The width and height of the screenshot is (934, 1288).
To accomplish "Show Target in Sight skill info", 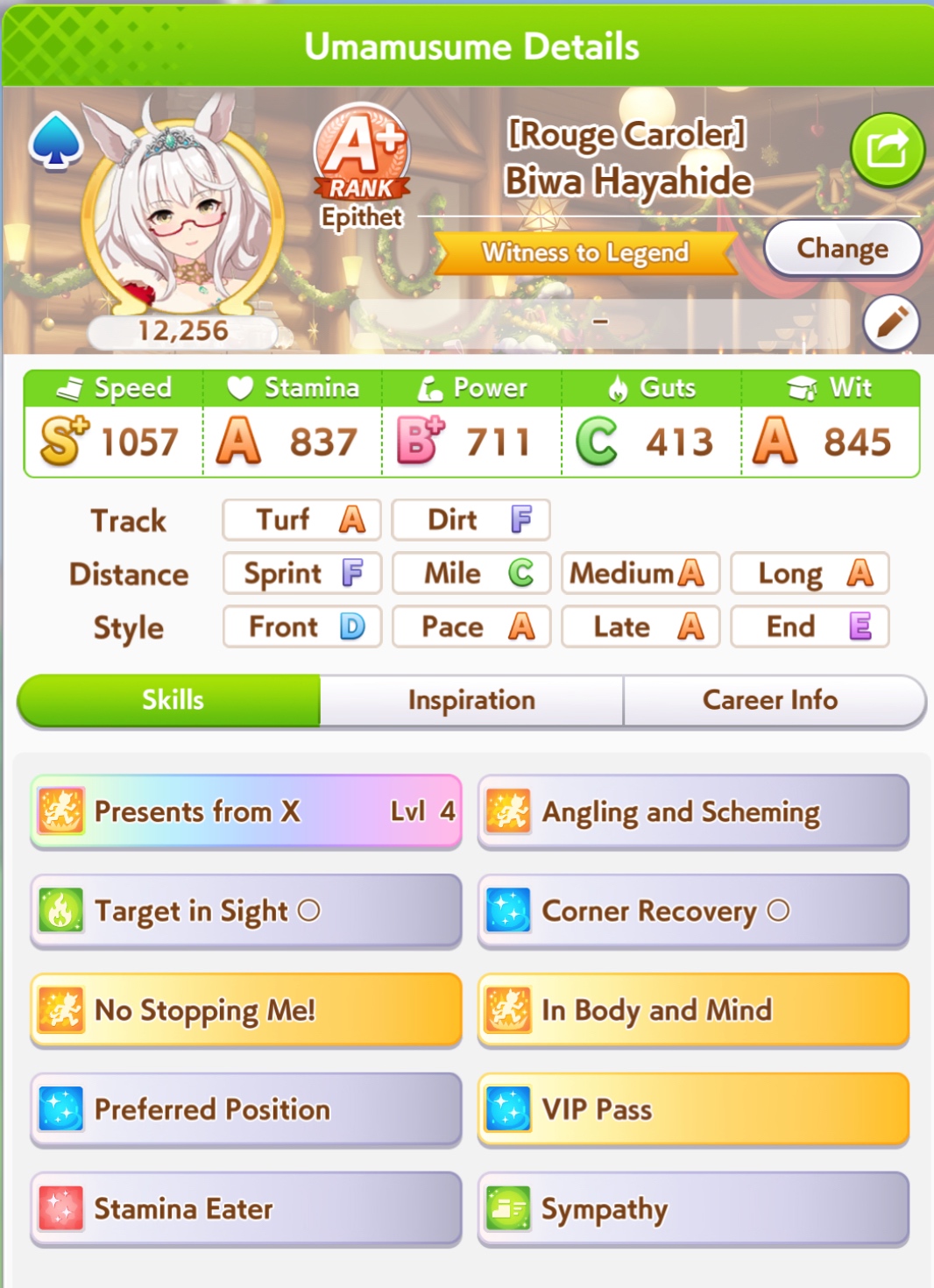I will coord(246,911).
